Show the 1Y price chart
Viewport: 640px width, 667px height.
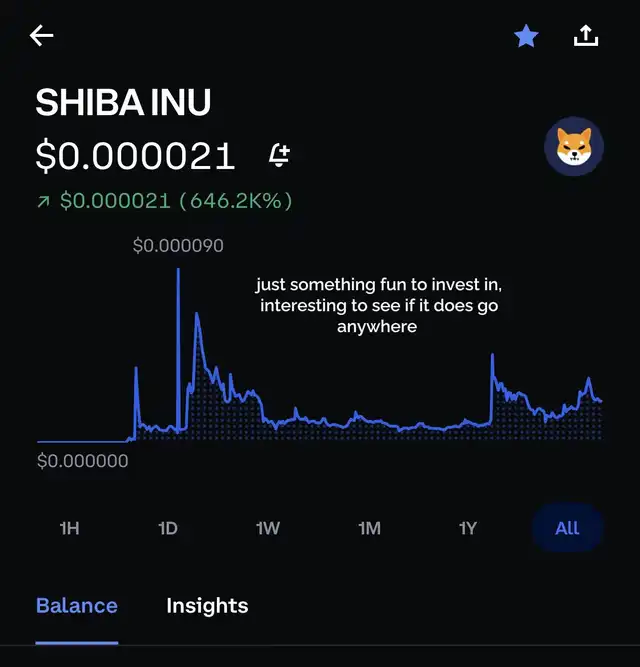pyautogui.click(x=468, y=527)
